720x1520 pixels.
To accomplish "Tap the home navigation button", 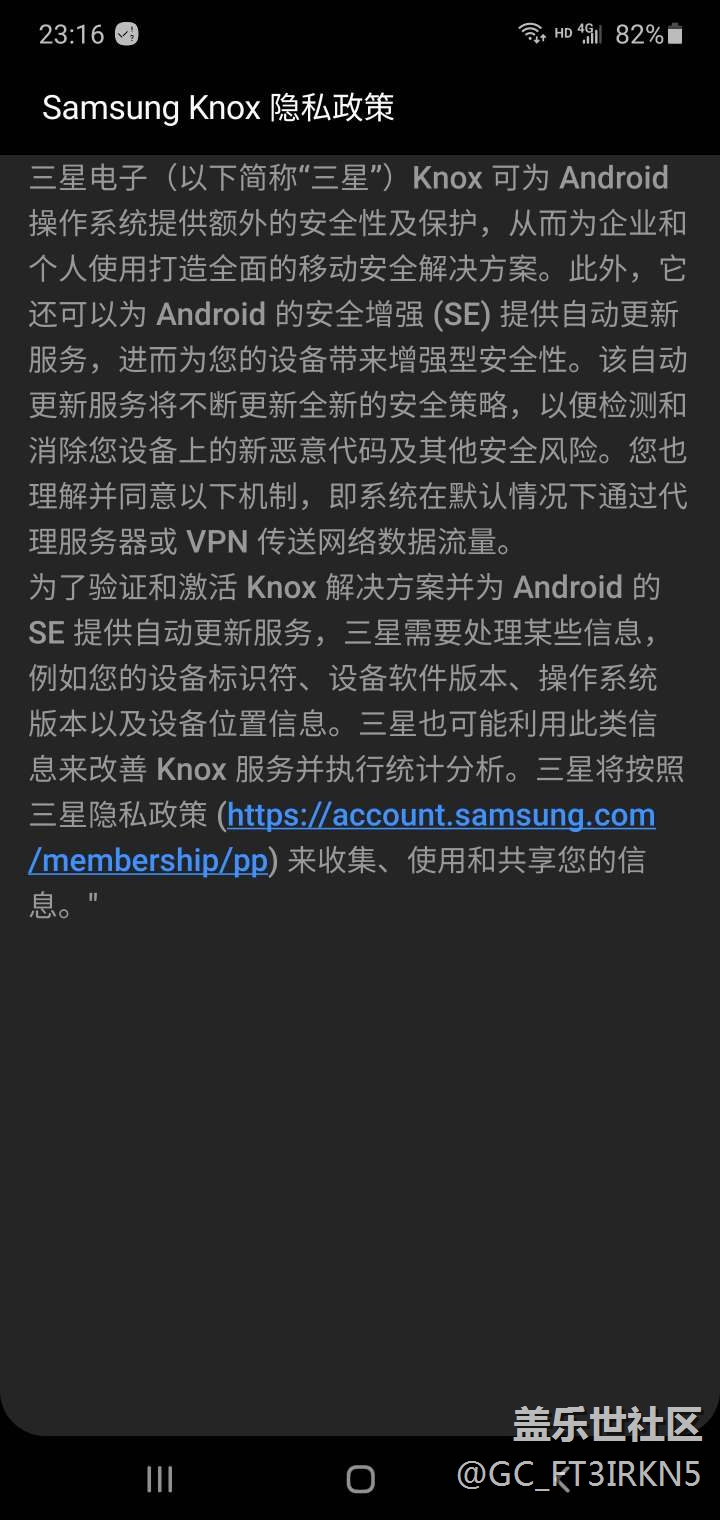I will 360,1479.
